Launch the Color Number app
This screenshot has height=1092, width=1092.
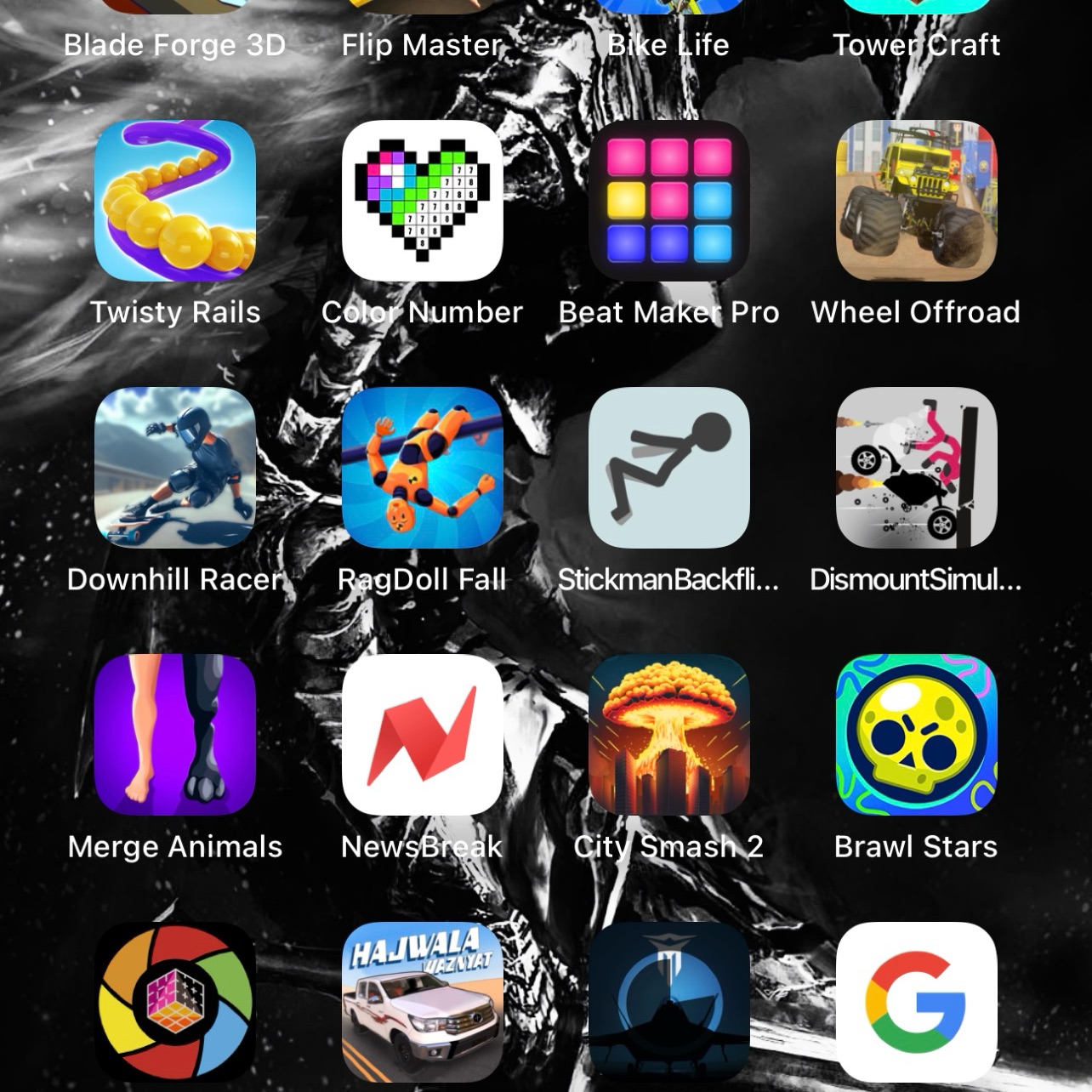click(x=422, y=201)
